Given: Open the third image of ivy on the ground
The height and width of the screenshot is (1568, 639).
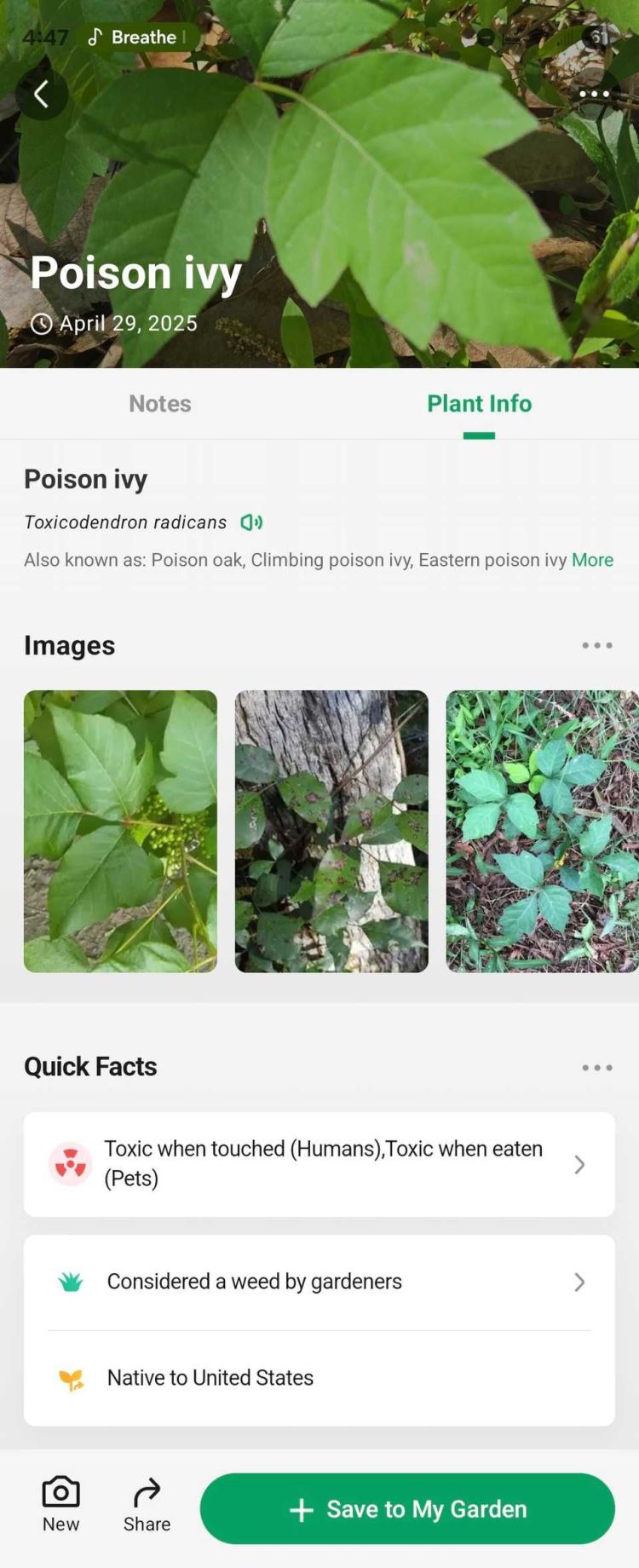Looking at the screenshot, I should 542,831.
